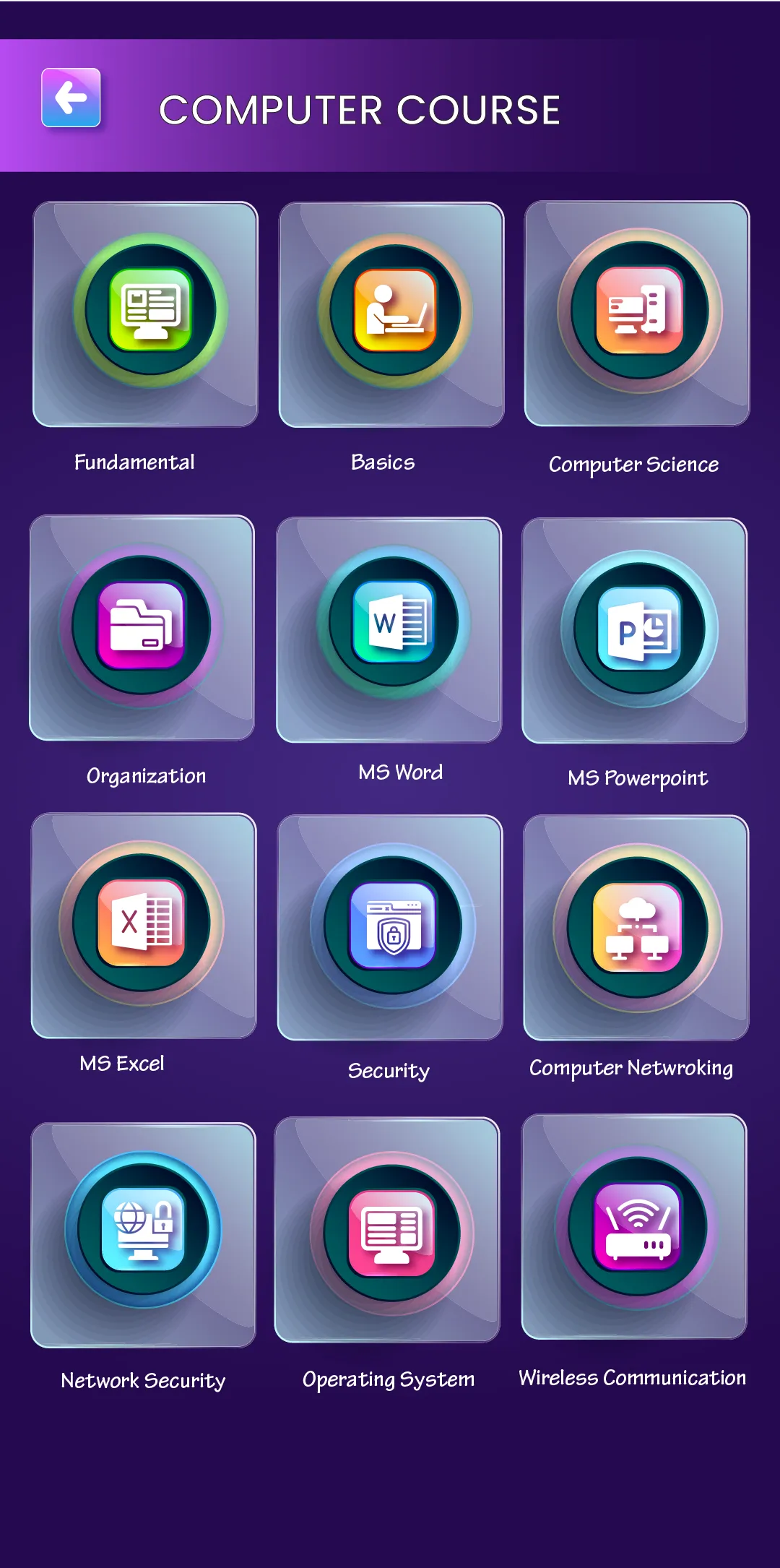
Task: Open the Wireless Communication course
Action: click(x=634, y=1226)
